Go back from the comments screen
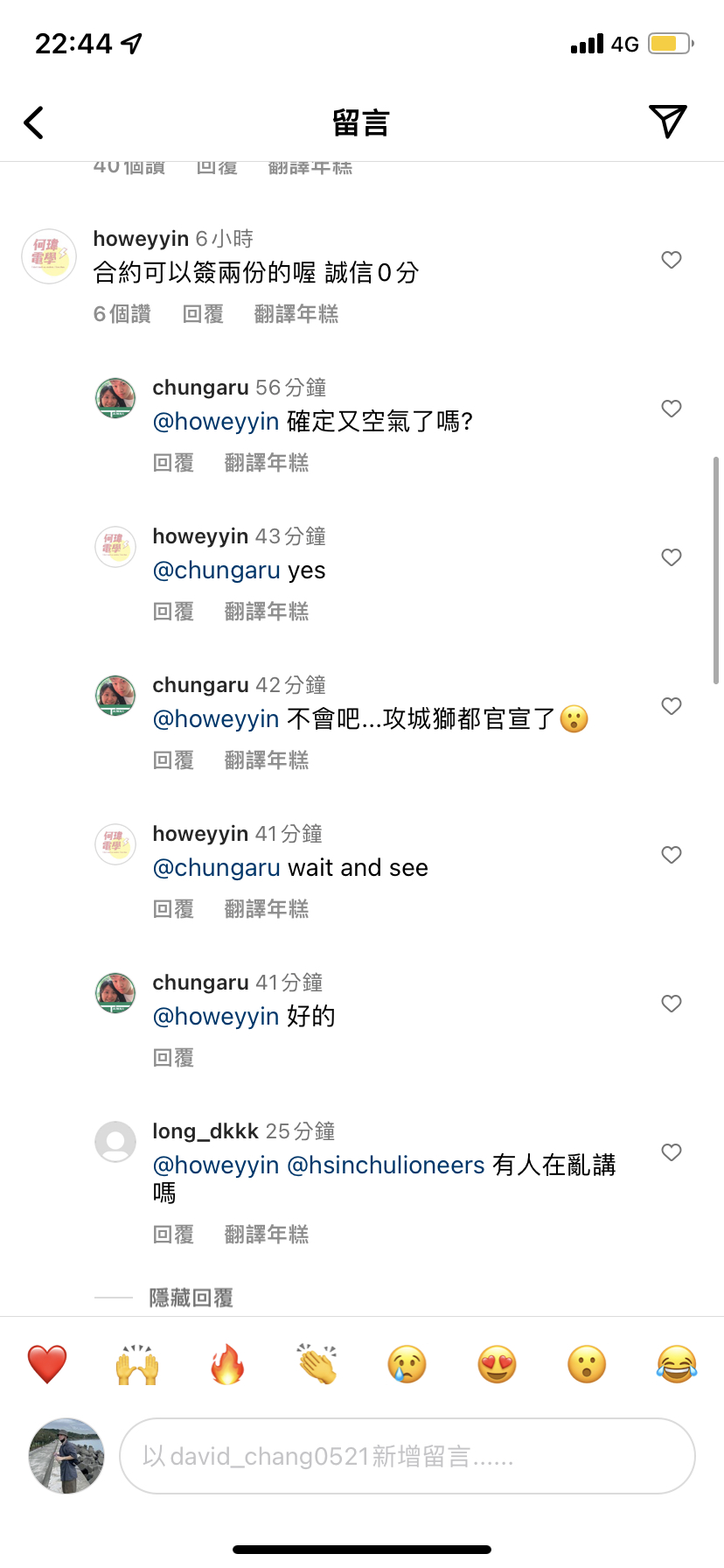724x1568 pixels. [x=34, y=122]
